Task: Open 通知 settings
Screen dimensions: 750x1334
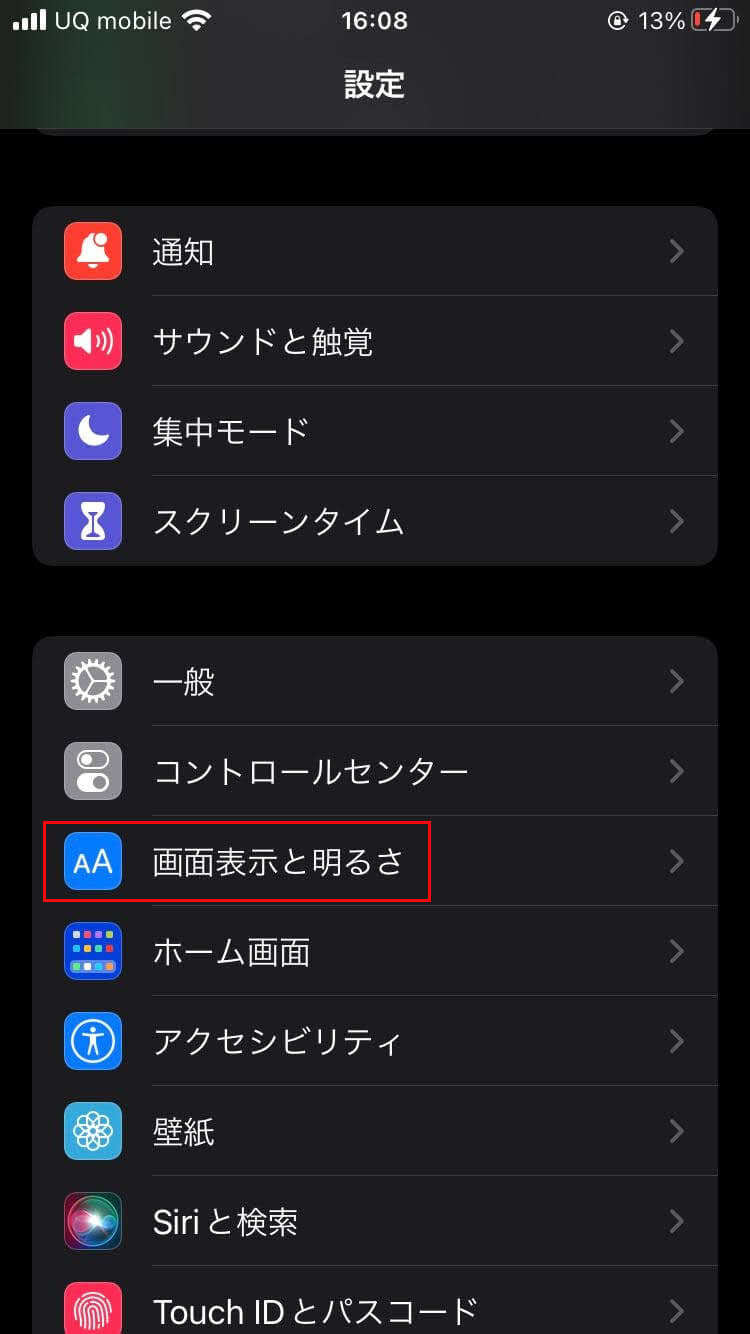Action: [x=375, y=251]
